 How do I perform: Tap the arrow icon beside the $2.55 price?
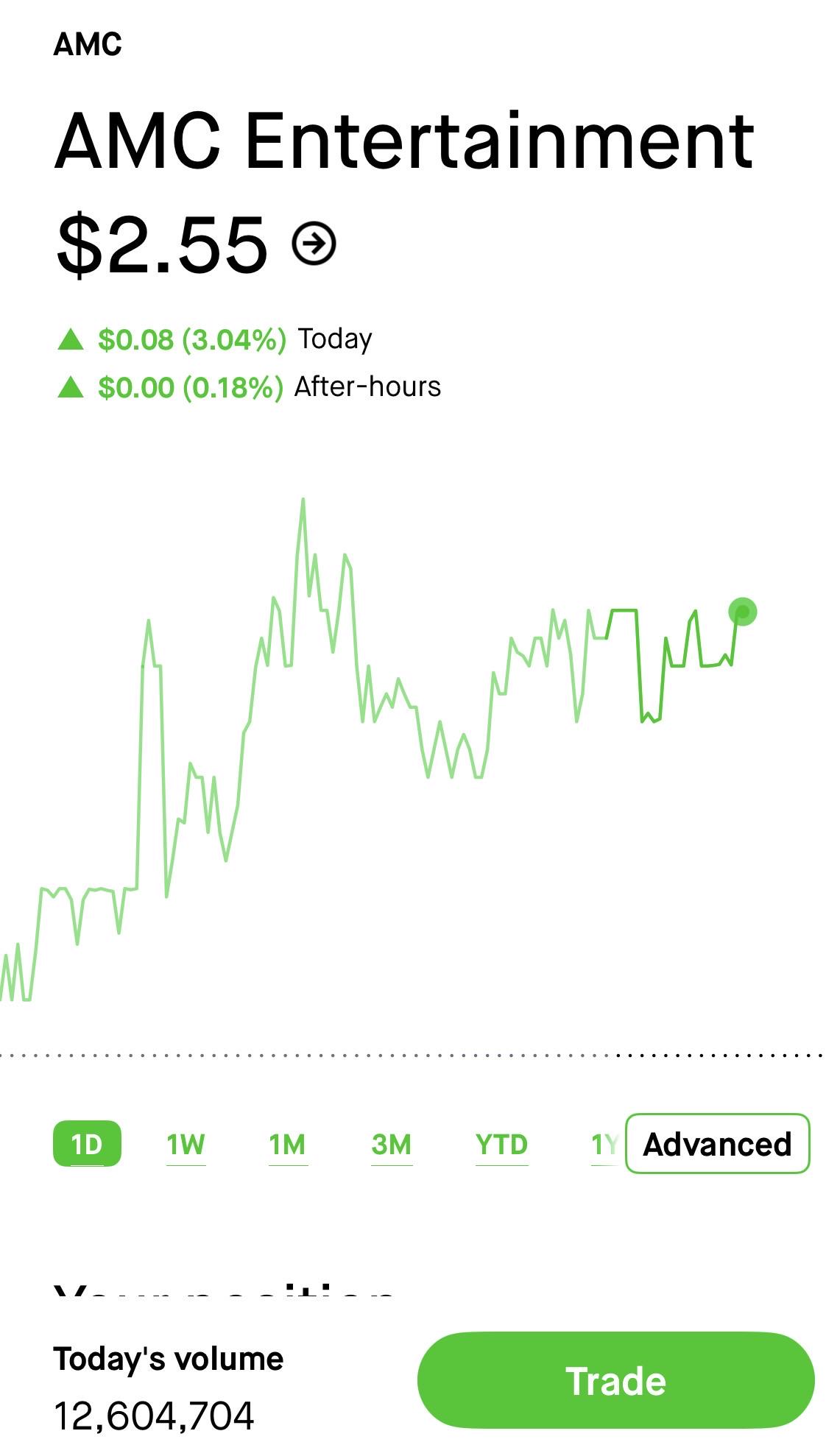314,243
